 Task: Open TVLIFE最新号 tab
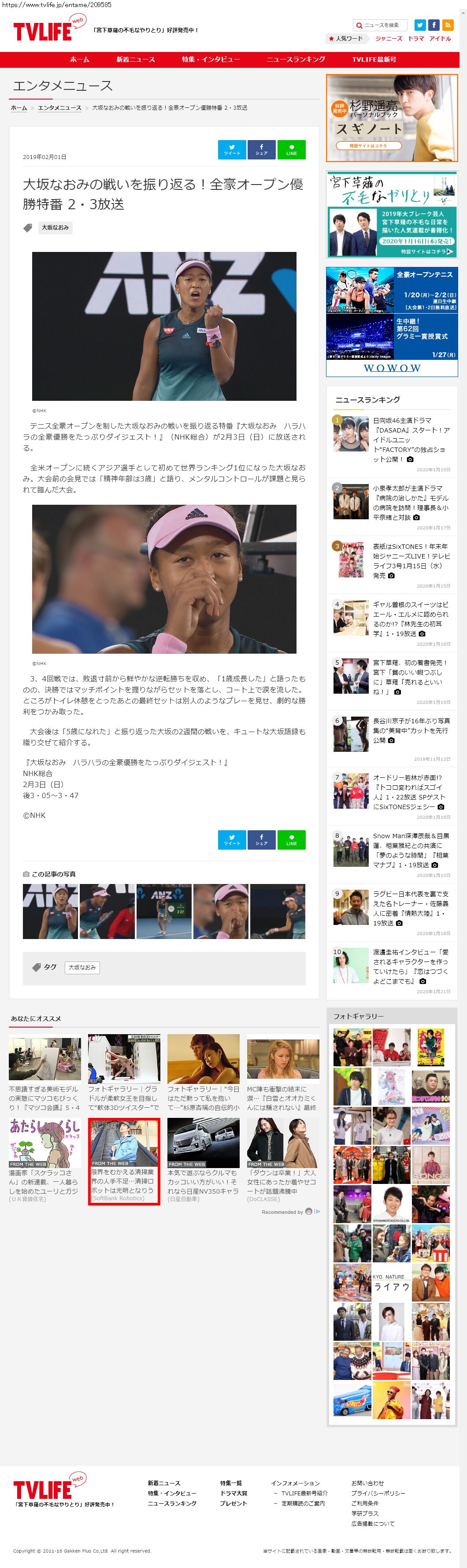point(374,59)
